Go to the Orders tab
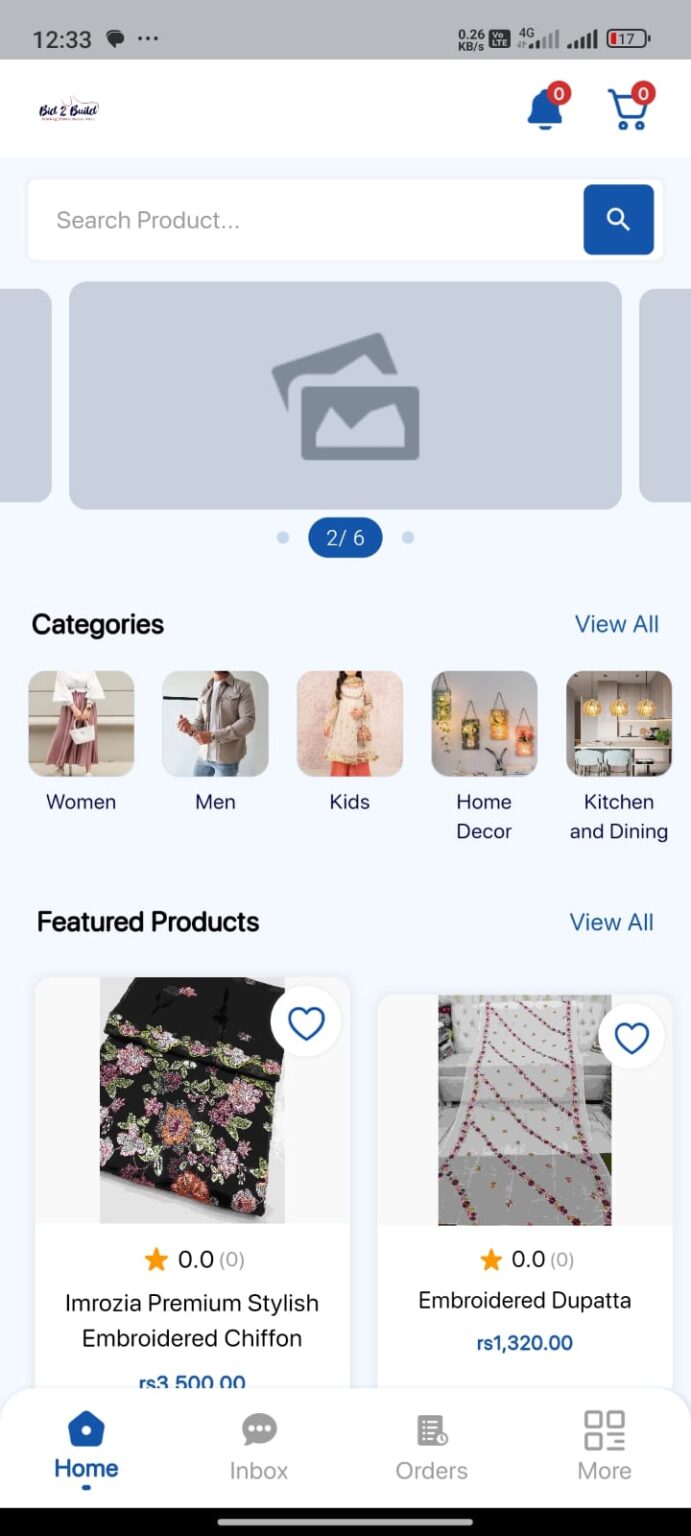 [x=431, y=1446]
